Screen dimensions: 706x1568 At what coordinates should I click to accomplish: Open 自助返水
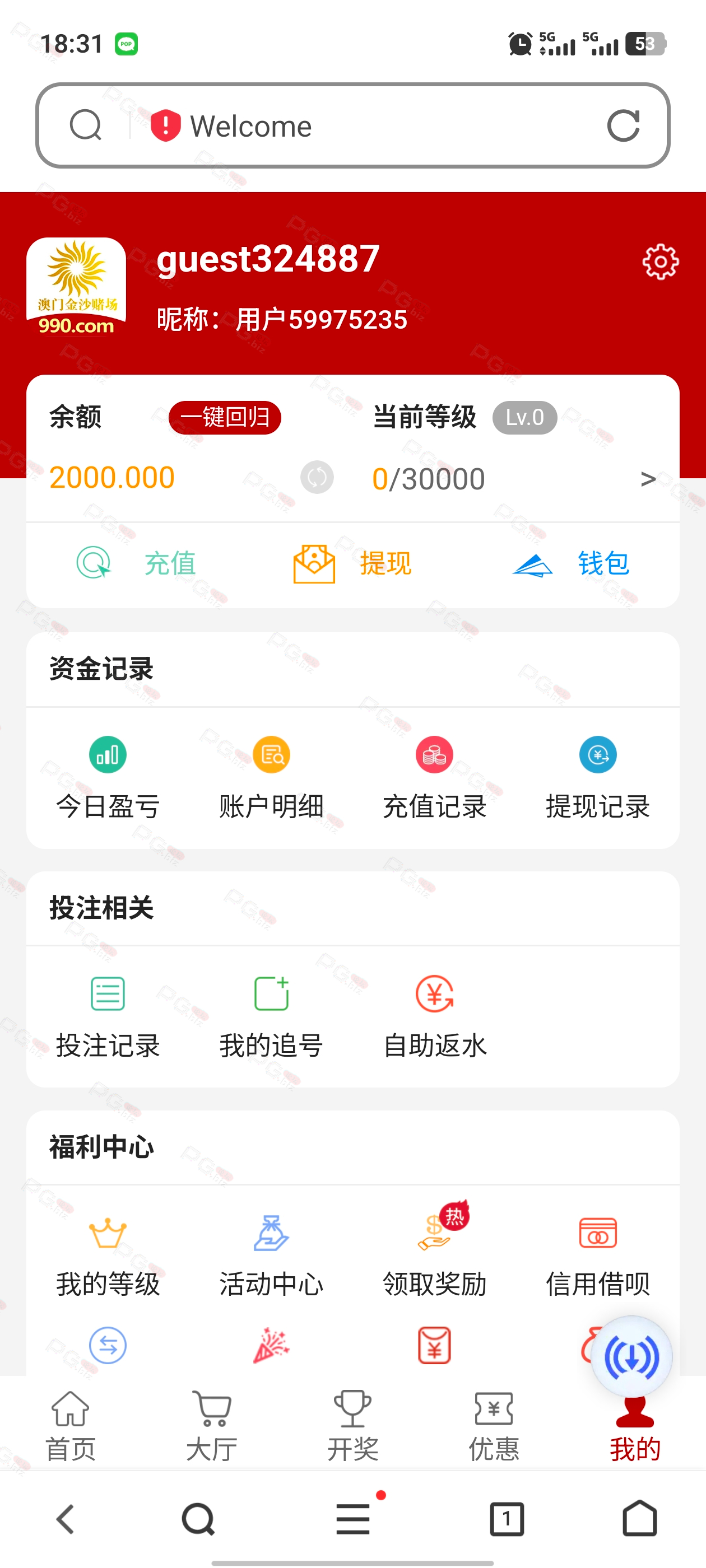click(434, 1016)
